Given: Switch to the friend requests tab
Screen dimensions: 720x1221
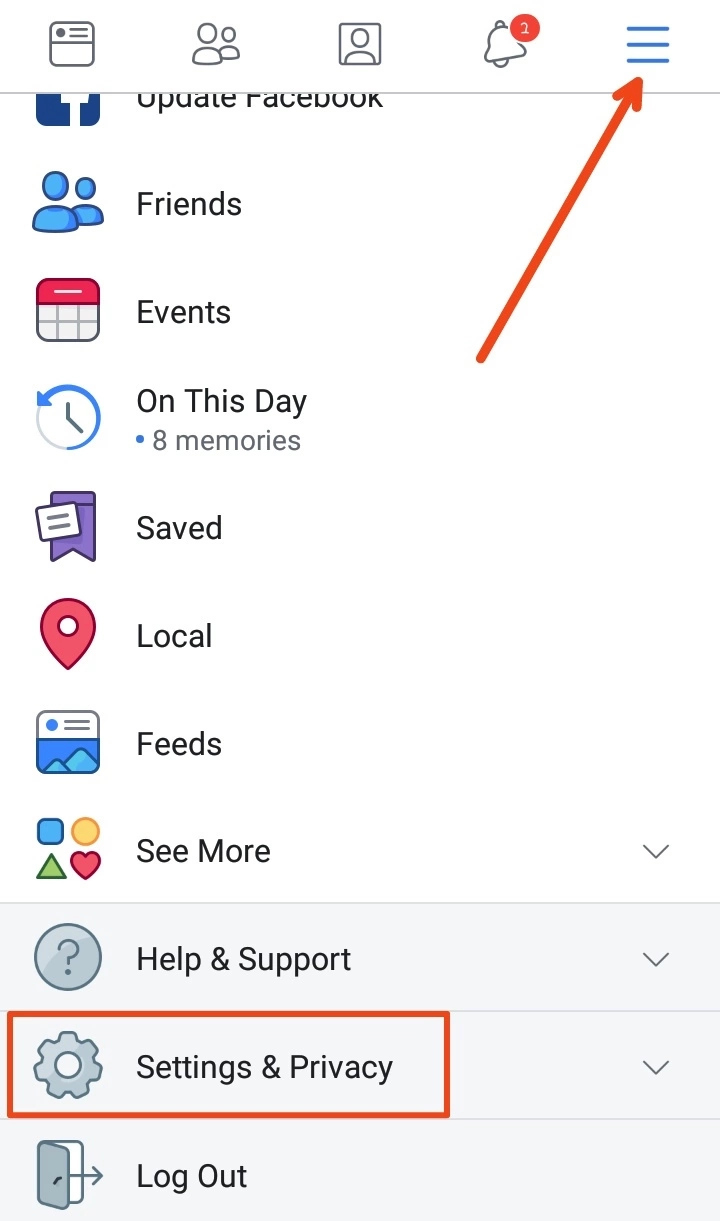Looking at the screenshot, I should (x=216, y=44).
